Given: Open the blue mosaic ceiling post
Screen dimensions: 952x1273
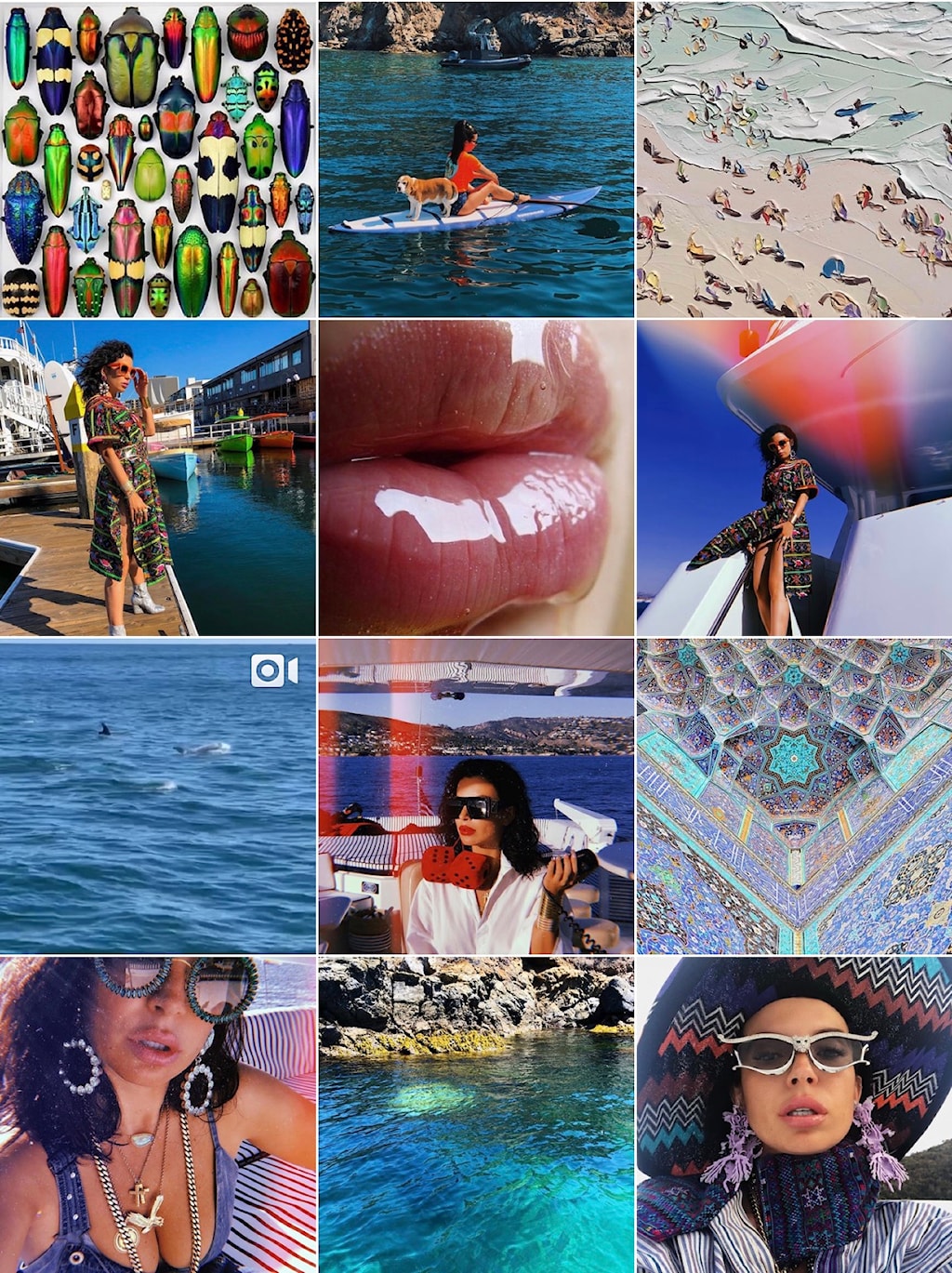Looking at the screenshot, I should coord(794,796).
